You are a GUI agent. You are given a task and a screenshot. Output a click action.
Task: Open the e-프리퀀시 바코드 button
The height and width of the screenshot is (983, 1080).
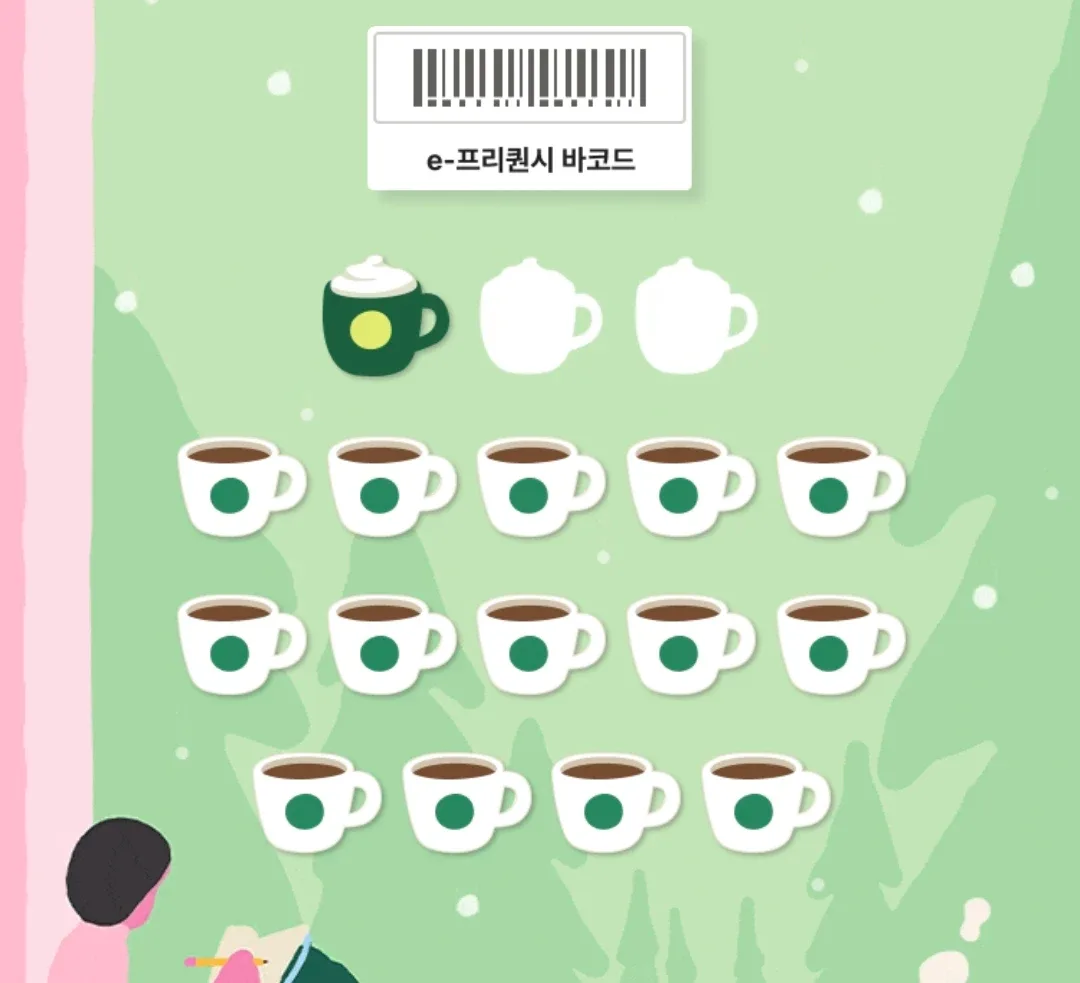tap(529, 108)
